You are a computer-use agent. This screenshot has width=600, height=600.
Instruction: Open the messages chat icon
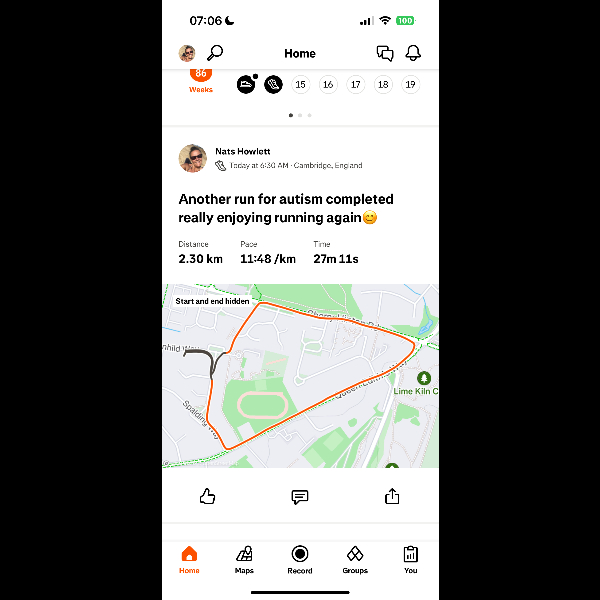click(x=384, y=53)
